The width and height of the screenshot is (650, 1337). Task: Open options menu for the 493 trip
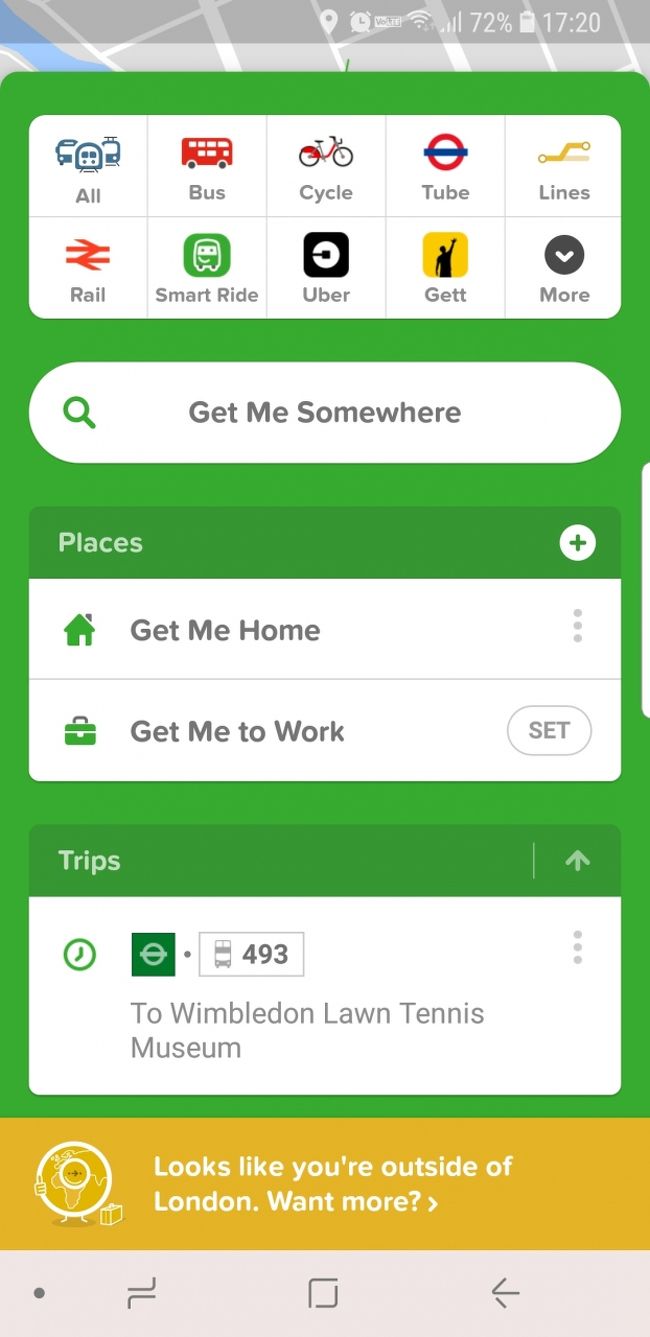tap(577, 948)
